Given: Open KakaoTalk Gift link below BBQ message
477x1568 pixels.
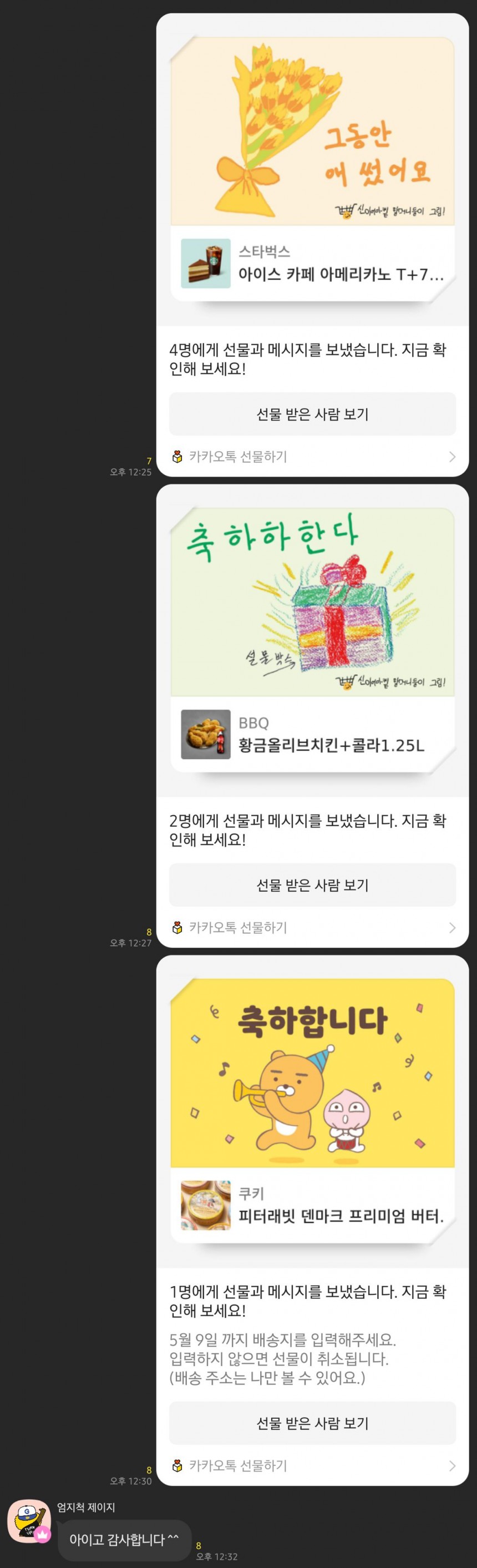Looking at the screenshot, I should [x=312, y=927].
